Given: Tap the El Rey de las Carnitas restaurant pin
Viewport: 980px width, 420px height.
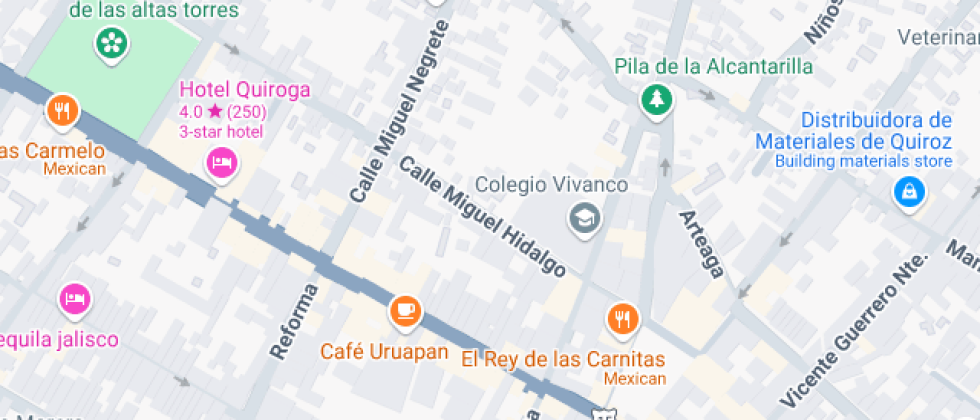Looking at the screenshot, I should (x=622, y=318).
